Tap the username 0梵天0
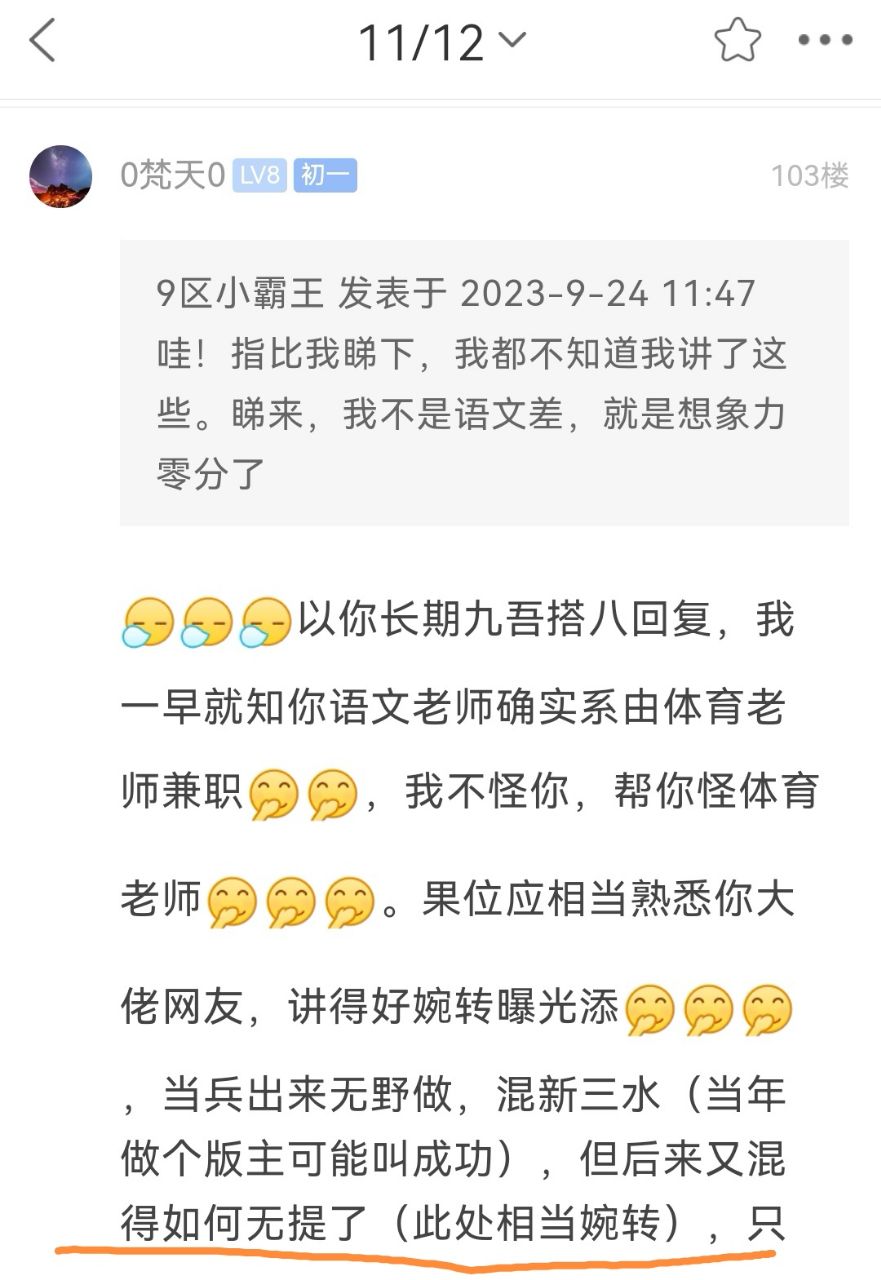881x1280 pixels. pos(172,176)
